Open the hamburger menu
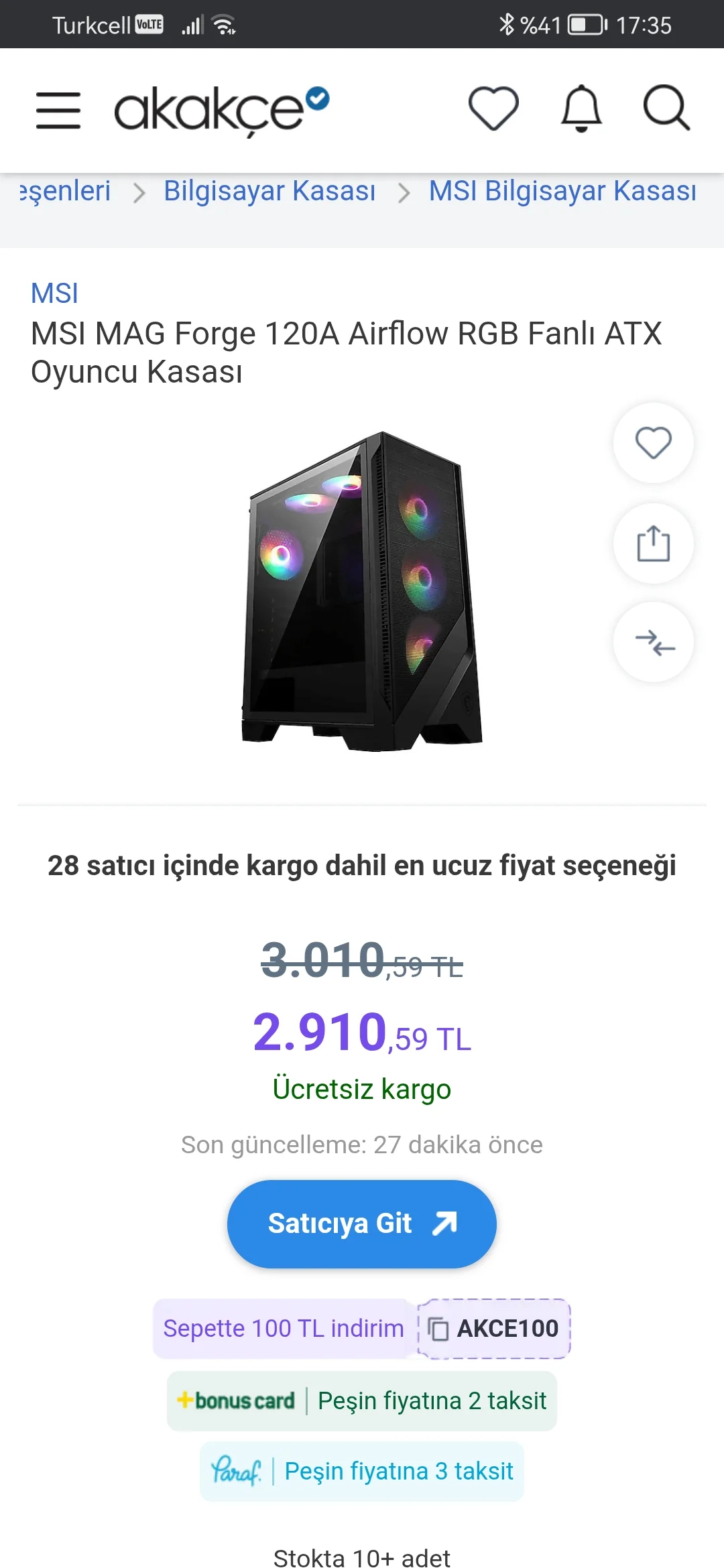This screenshot has height=1568, width=724. [58, 110]
